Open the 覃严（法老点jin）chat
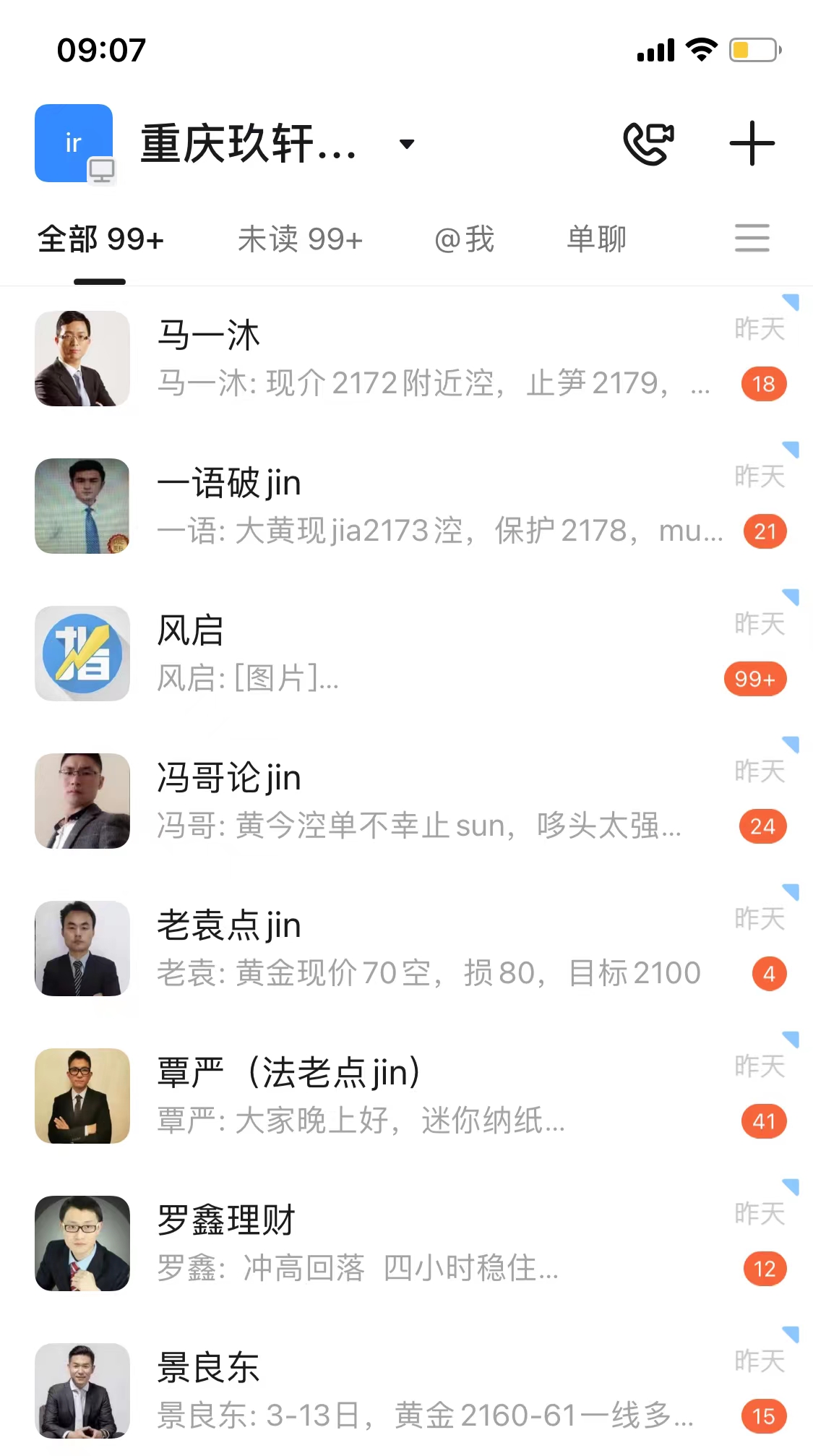813x1456 pixels. click(x=405, y=1097)
